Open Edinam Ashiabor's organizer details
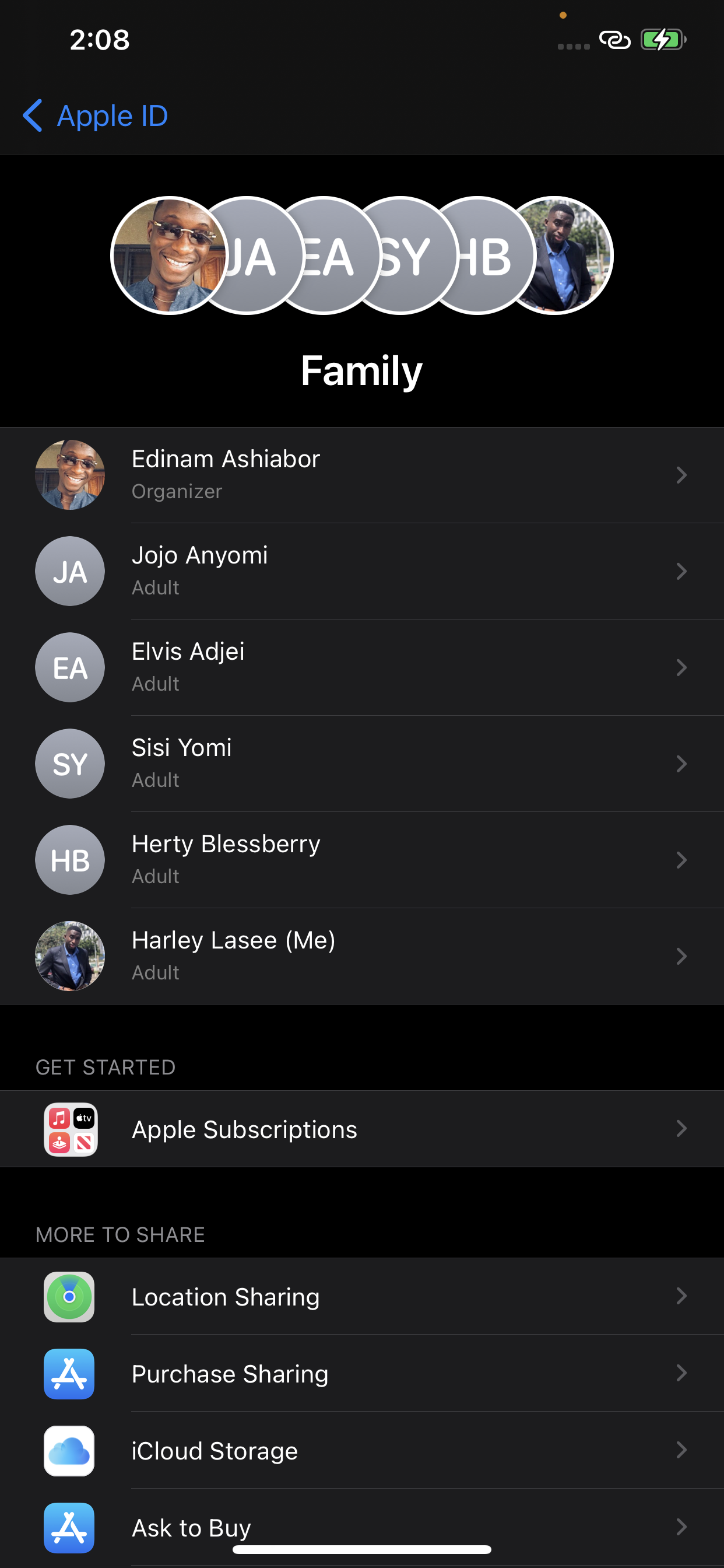 click(361, 475)
